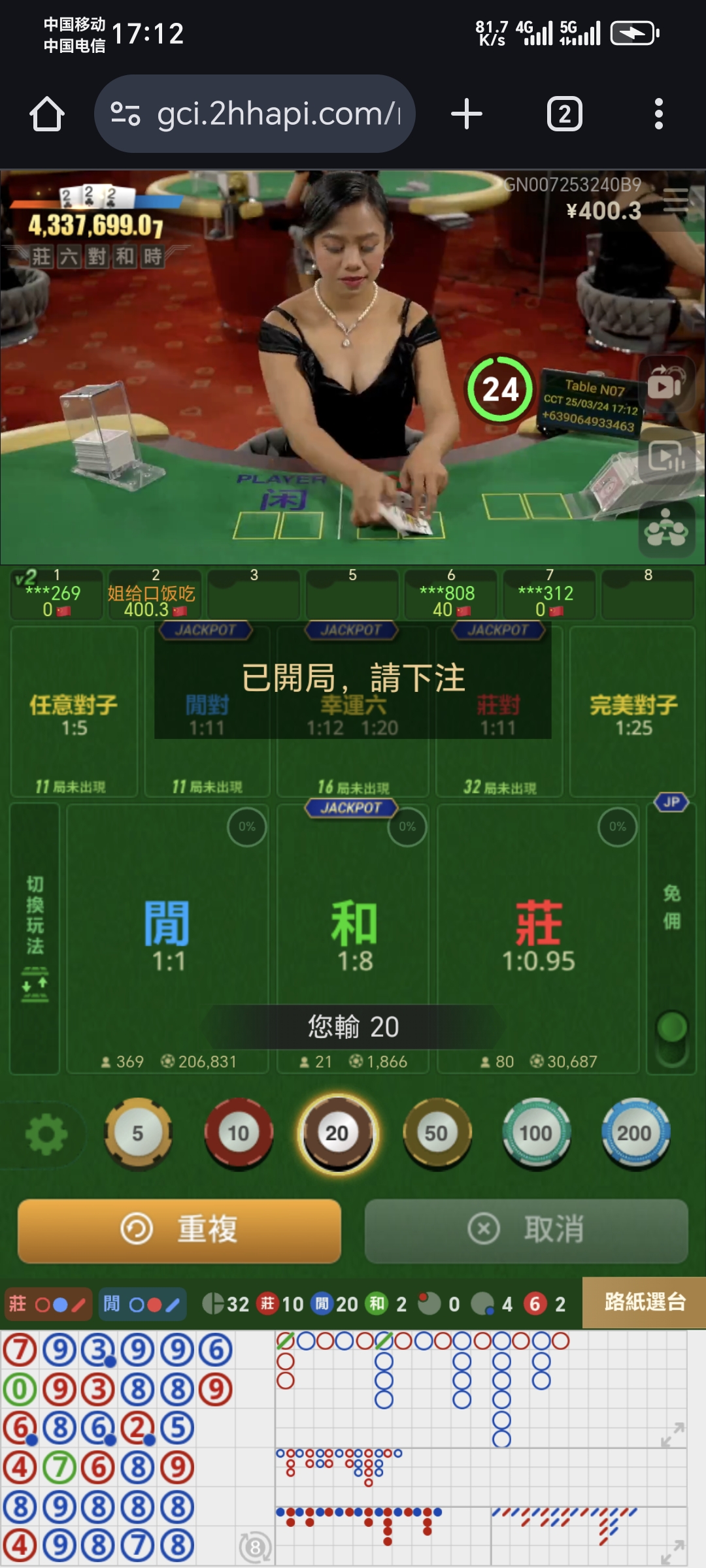Open 路紙選台 table selection
Screen dimensions: 706x1568
pyautogui.click(x=644, y=1302)
